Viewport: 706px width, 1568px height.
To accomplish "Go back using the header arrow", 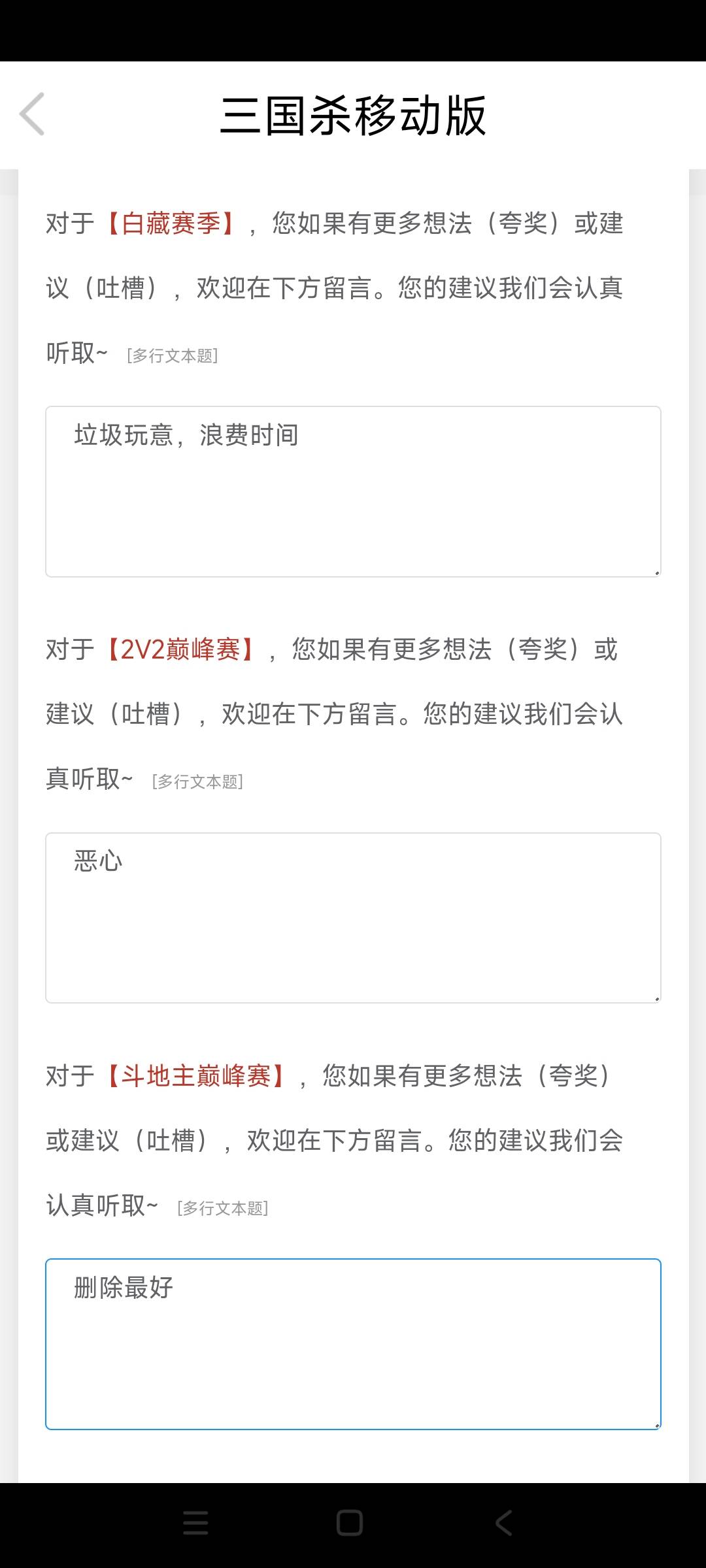I will click(32, 114).
